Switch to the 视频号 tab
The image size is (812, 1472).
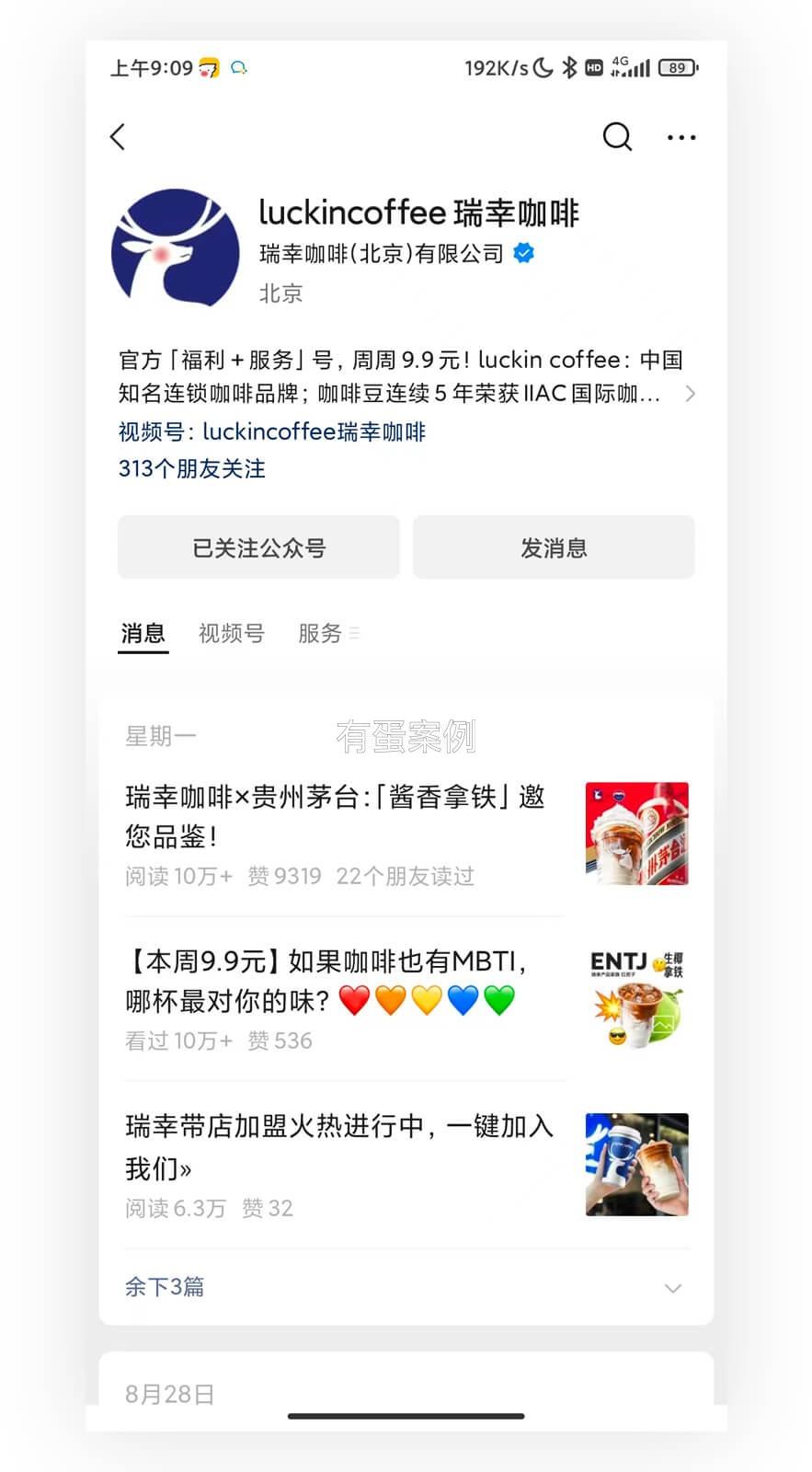click(x=231, y=633)
